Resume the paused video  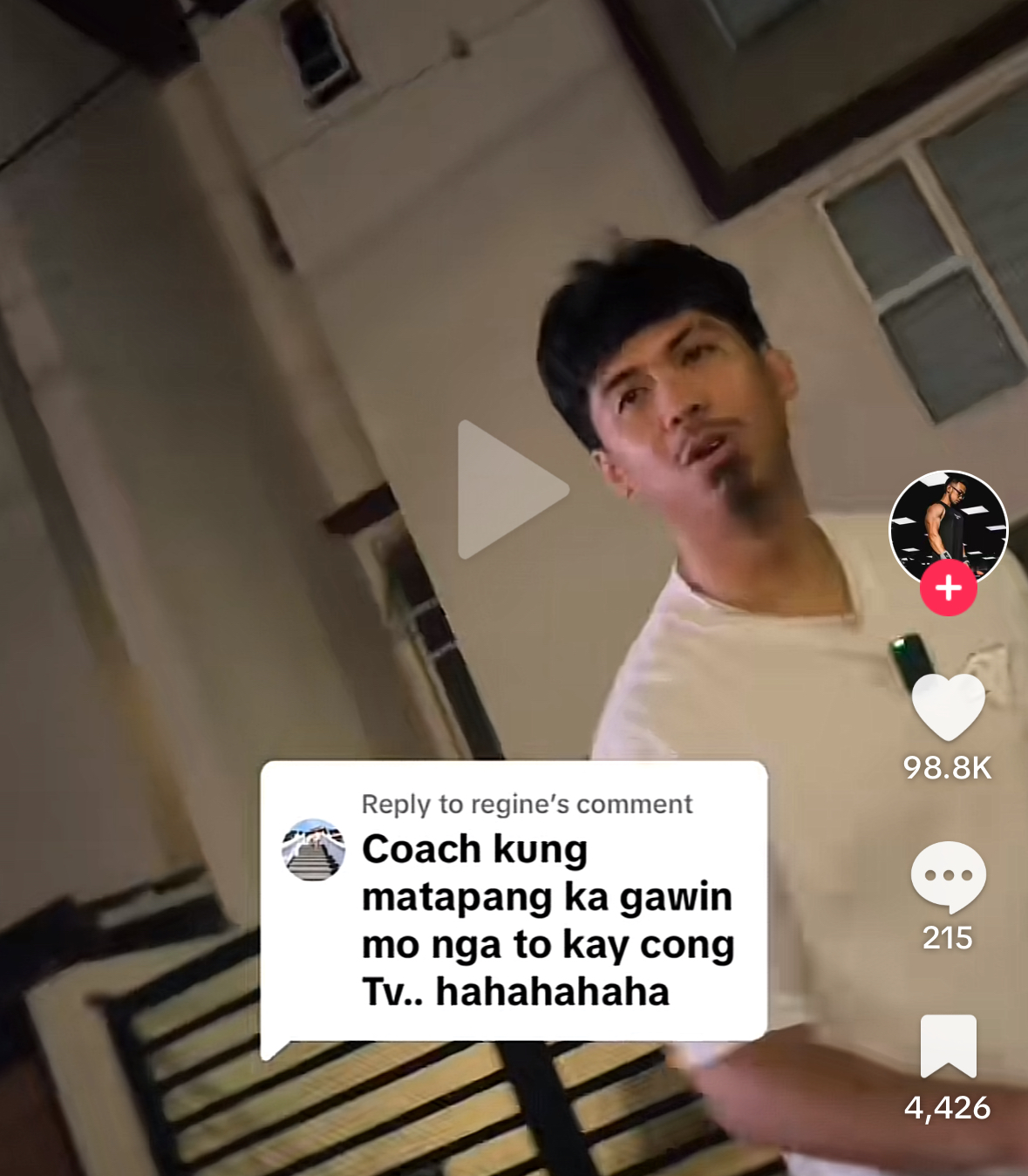(512, 490)
